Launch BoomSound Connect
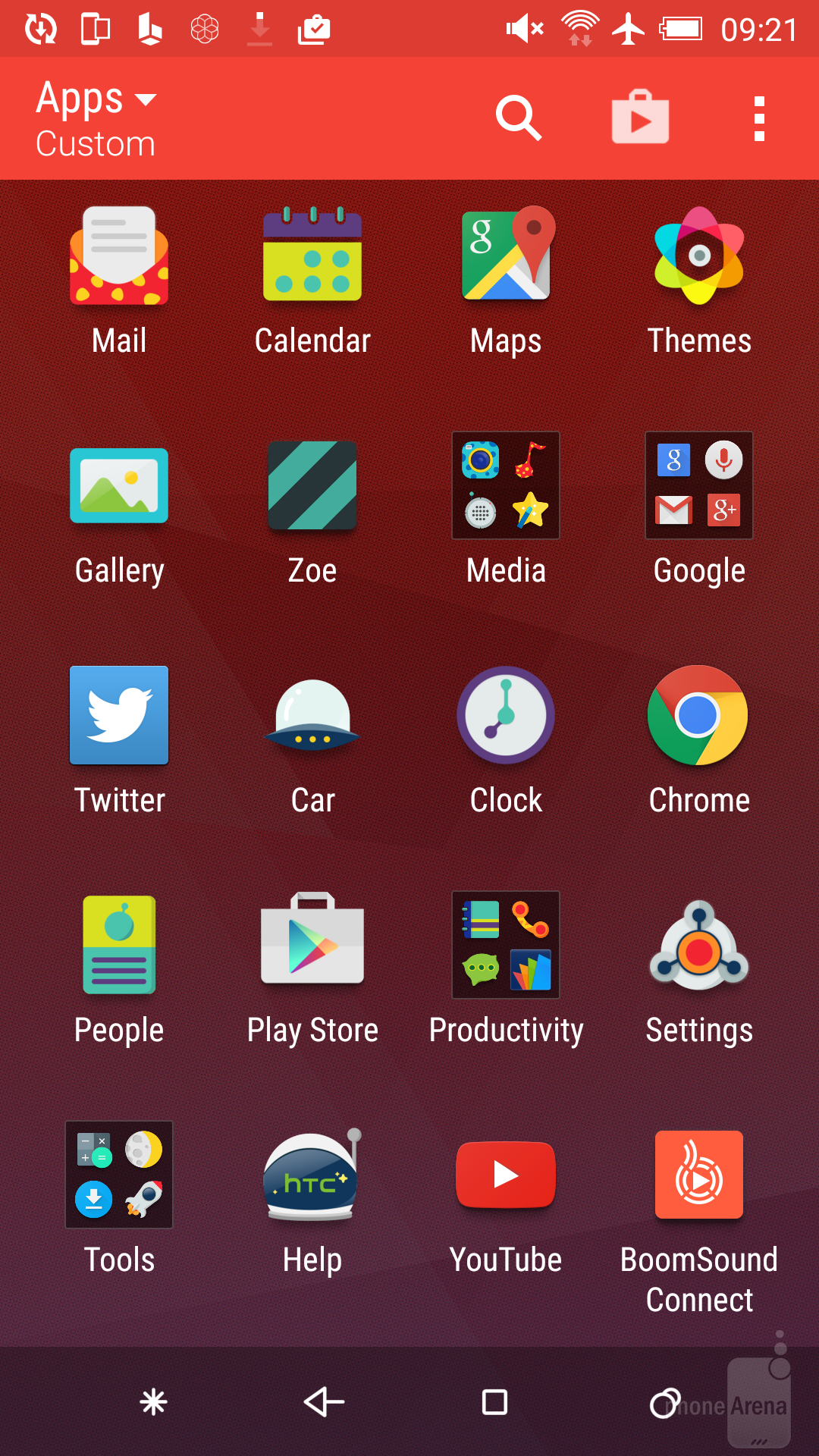 click(699, 1175)
